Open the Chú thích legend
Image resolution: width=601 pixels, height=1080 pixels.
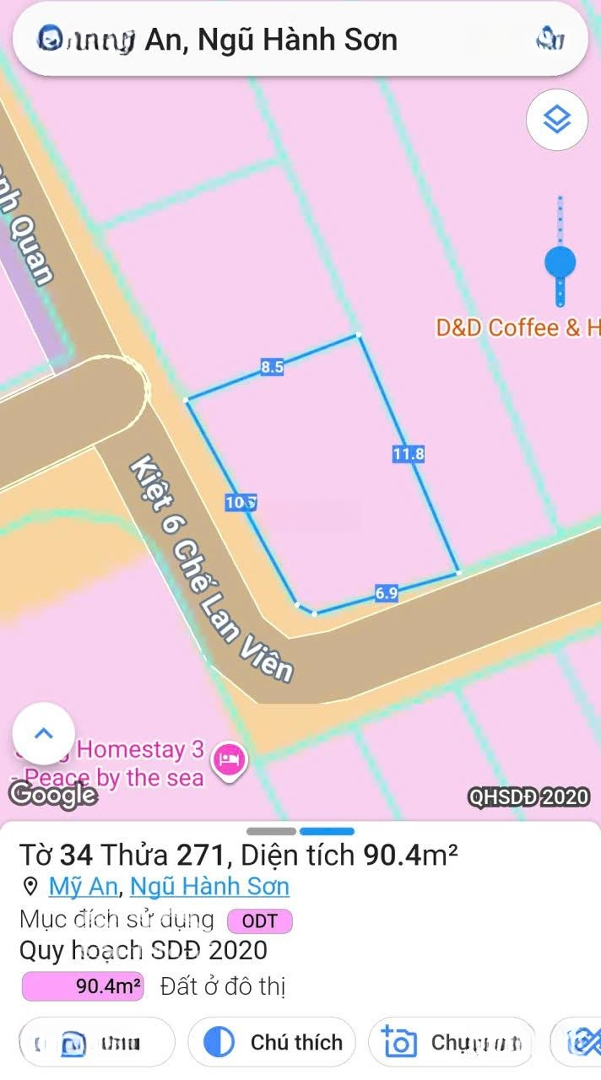pos(276,1043)
